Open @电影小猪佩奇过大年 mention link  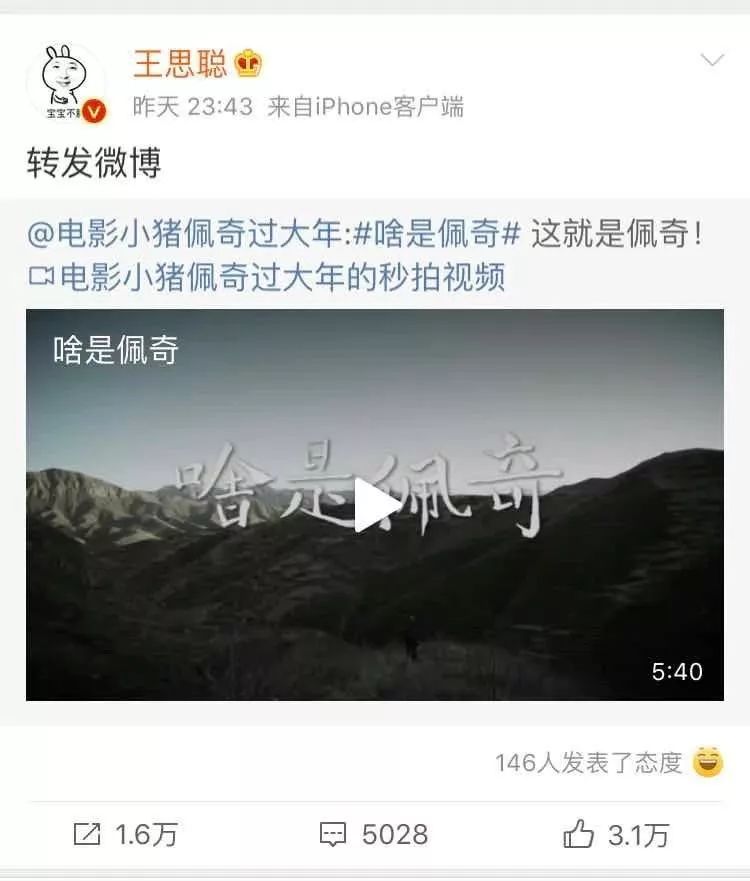(x=186, y=235)
